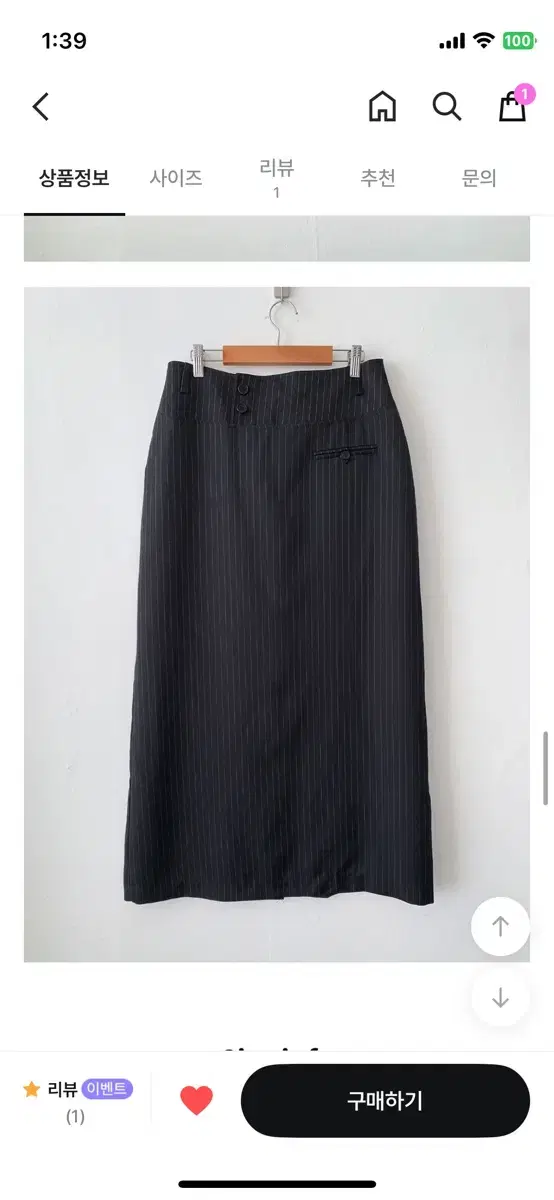Switch to the 추천 tab

(x=378, y=179)
